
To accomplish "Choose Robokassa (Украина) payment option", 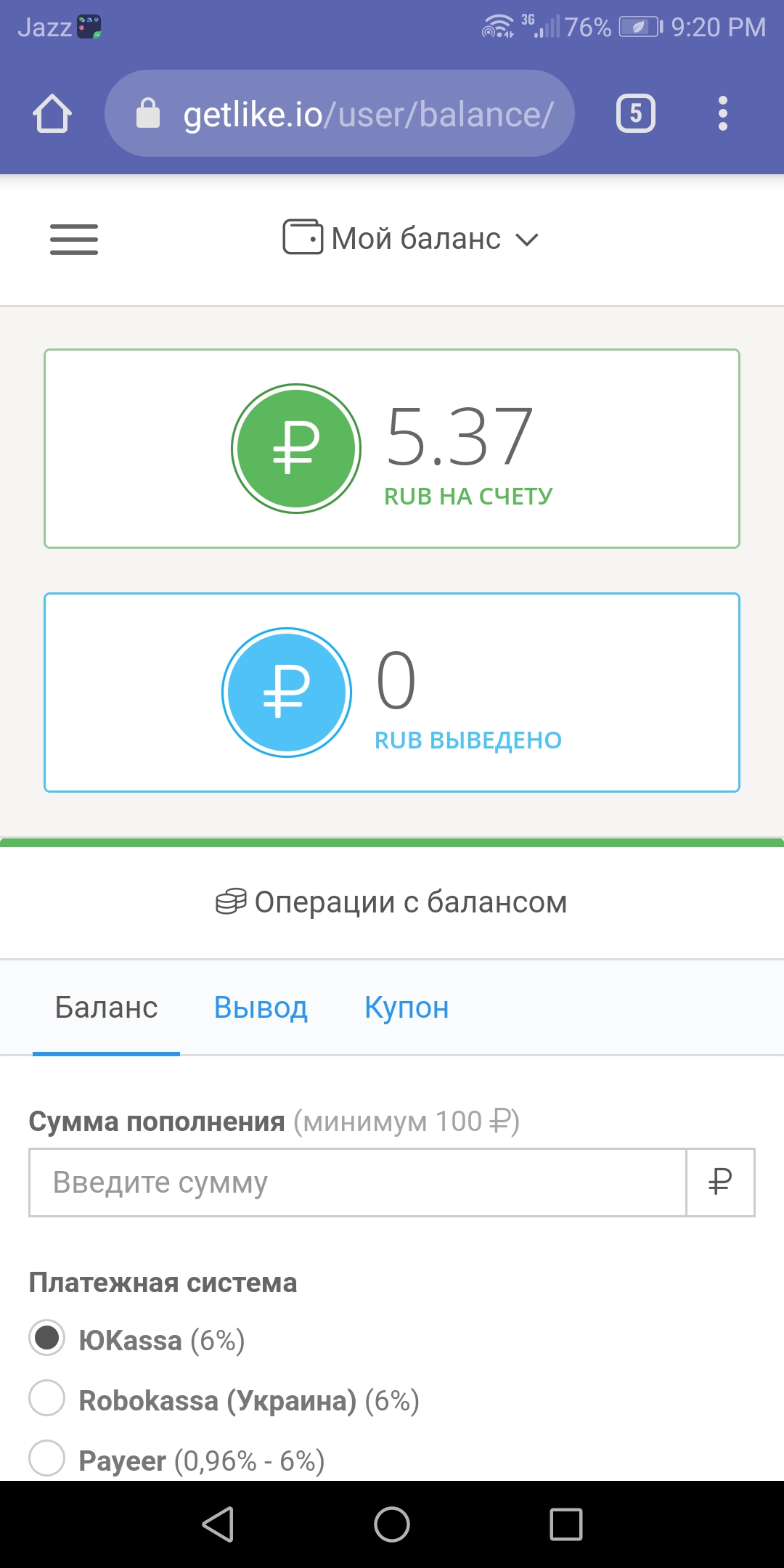I will click(x=47, y=1398).
